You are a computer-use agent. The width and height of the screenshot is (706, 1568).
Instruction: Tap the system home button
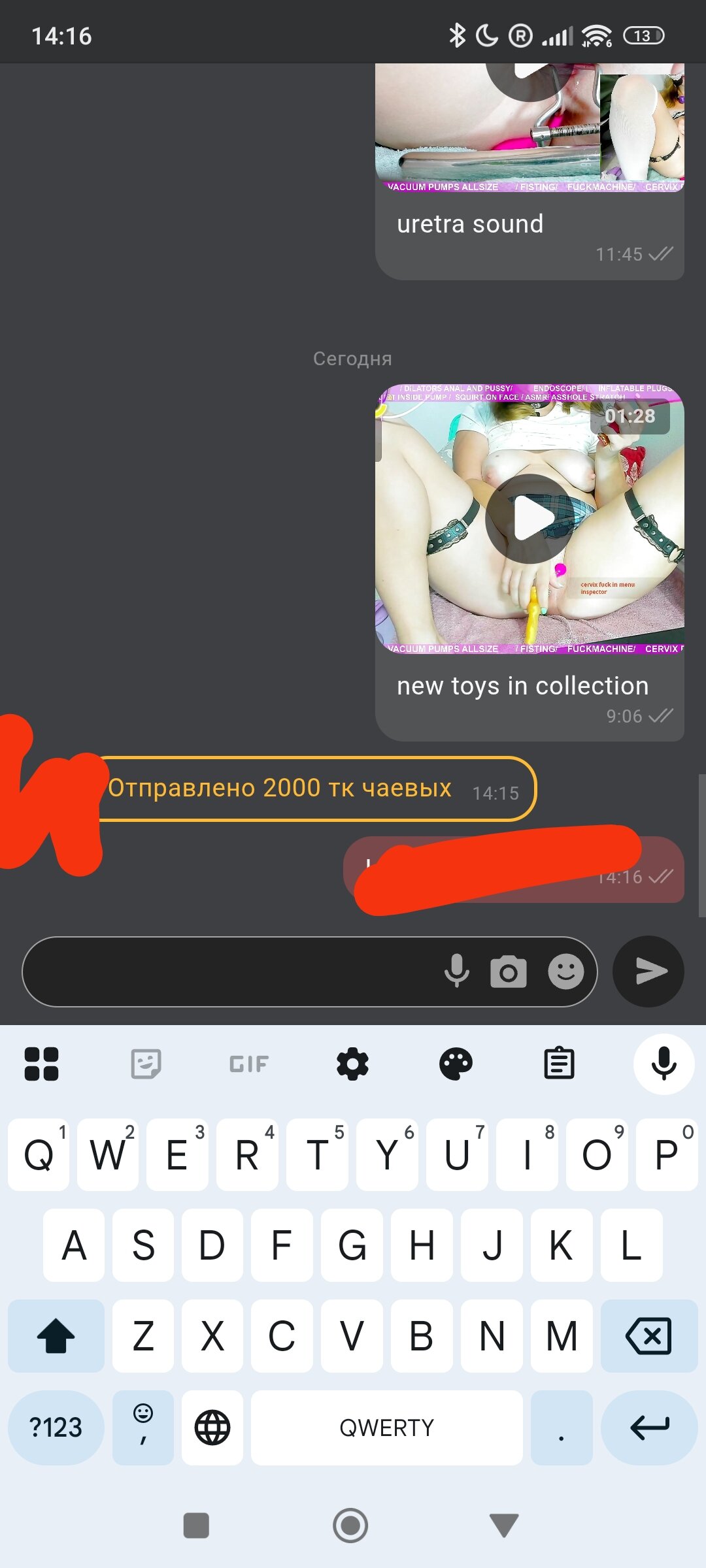click(x=350, y=1526)
